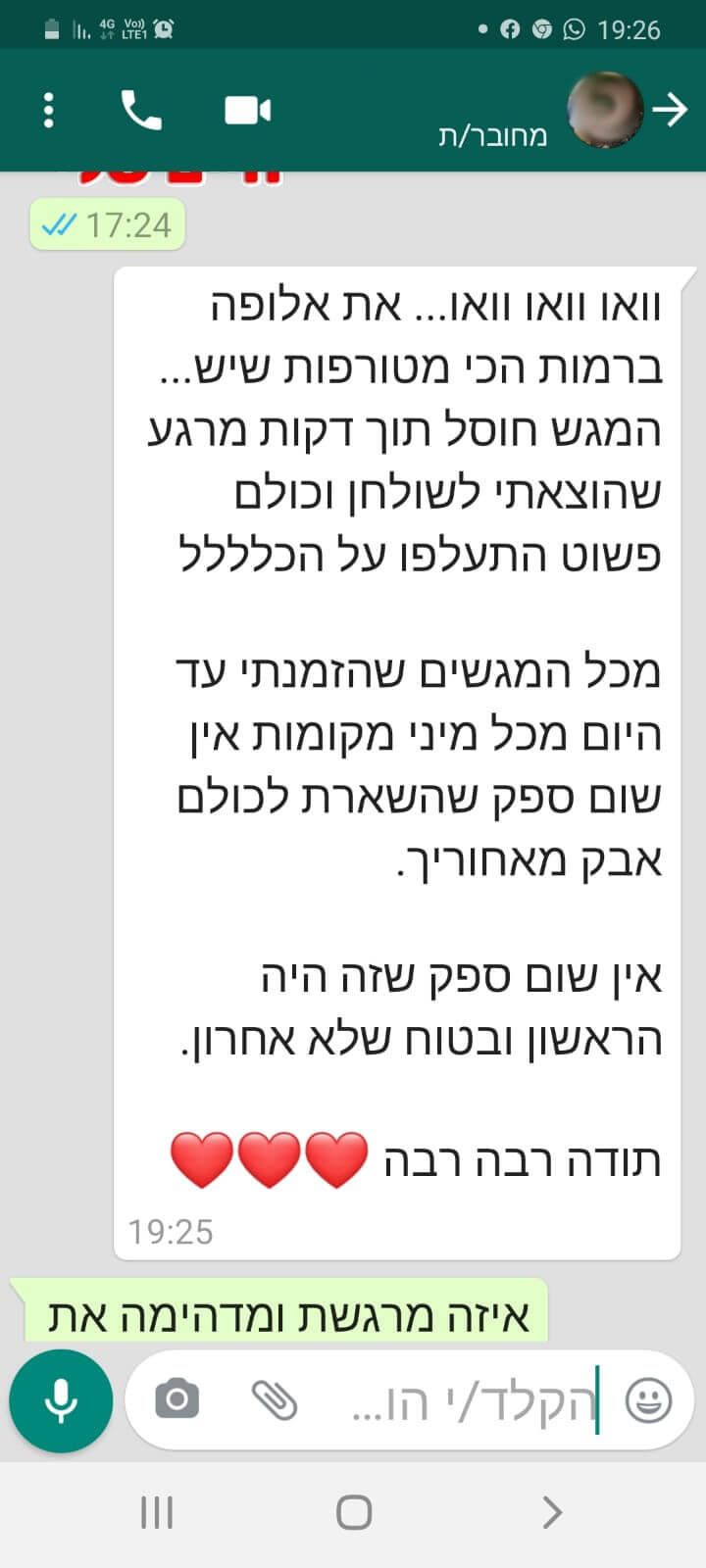
Task: Open the contact's profile picture
Action: tap(606, 110)
